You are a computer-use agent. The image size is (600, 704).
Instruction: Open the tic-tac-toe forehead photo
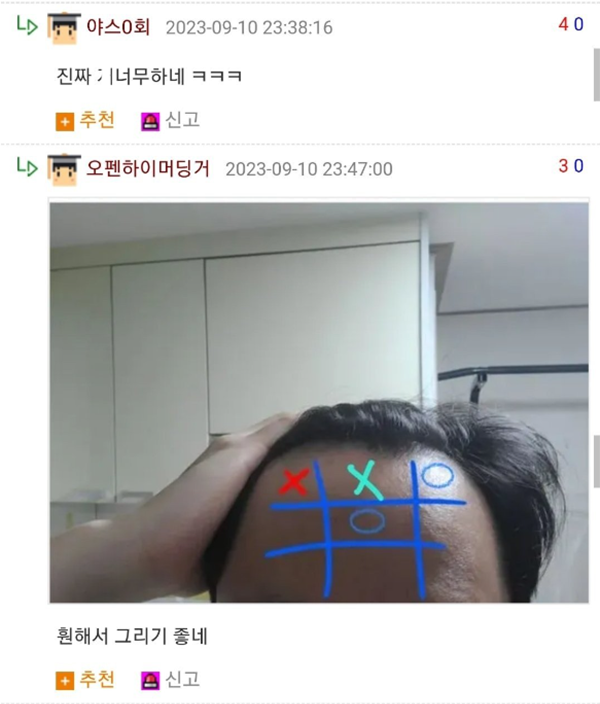318,402
